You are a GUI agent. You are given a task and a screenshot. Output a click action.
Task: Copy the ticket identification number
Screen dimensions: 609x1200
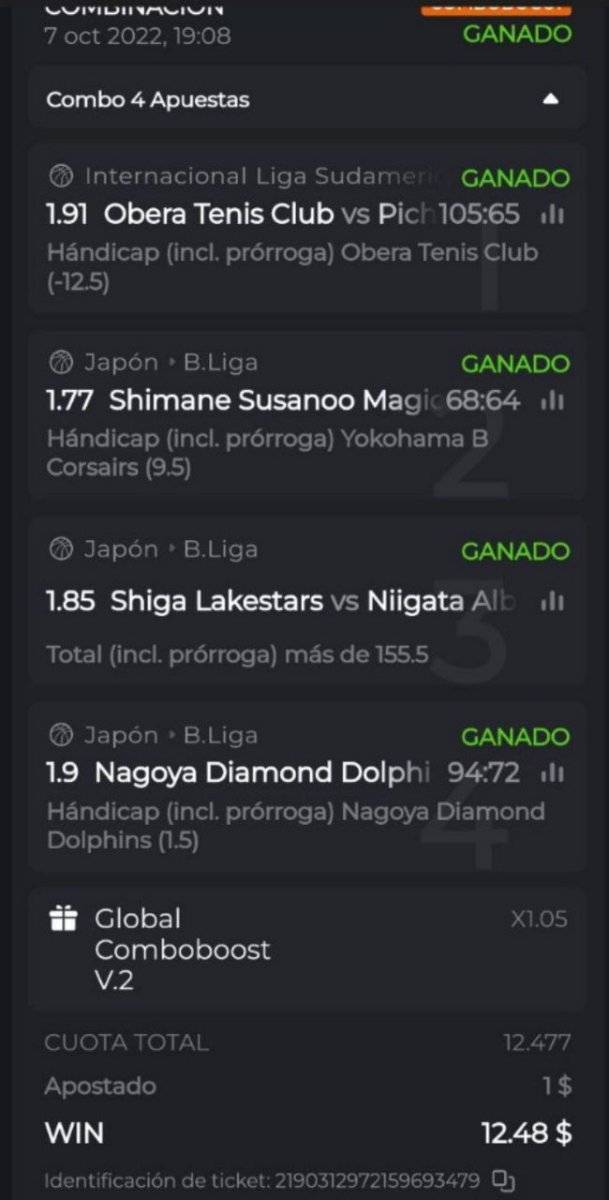[505, 1181]
